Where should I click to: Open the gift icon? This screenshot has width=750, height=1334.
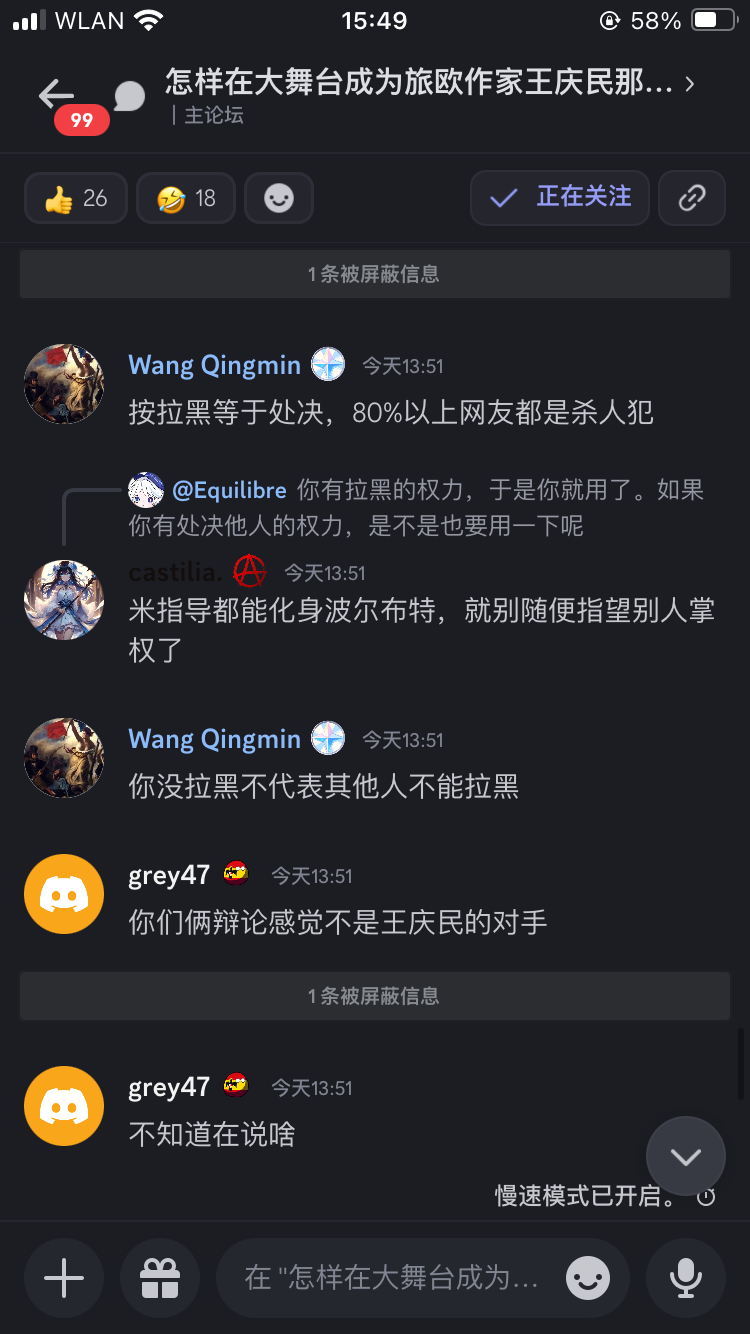point(160,1278)
